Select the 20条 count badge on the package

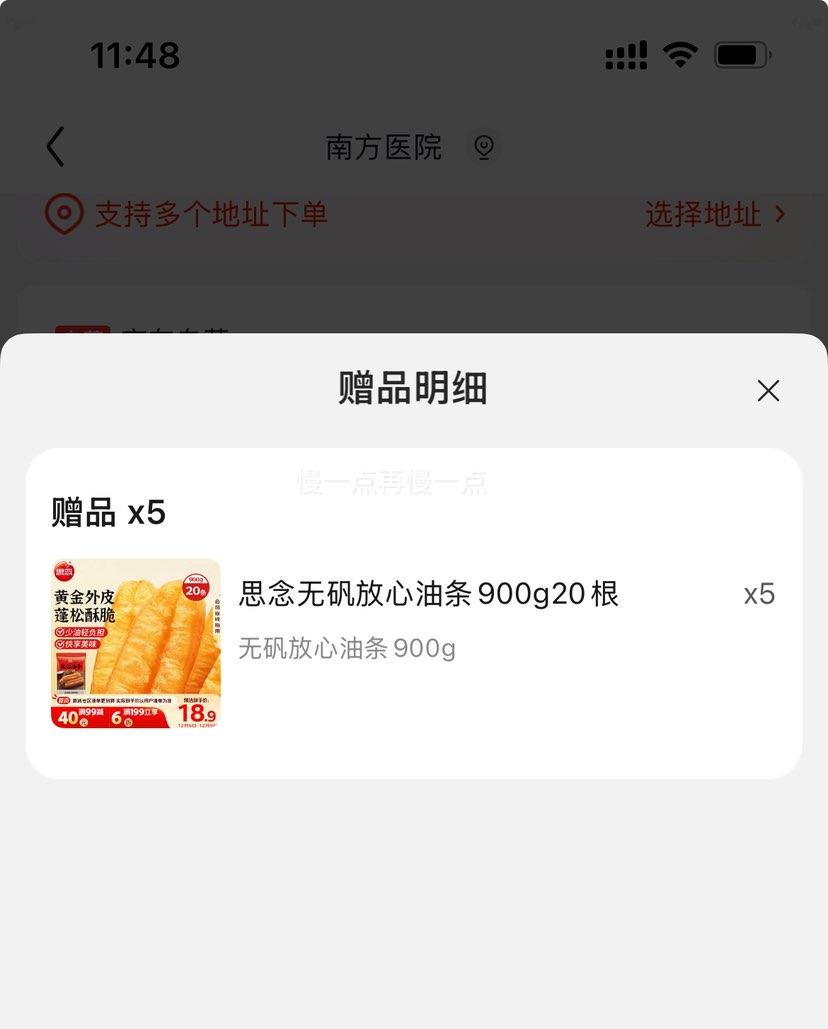[x=196, y=592]
